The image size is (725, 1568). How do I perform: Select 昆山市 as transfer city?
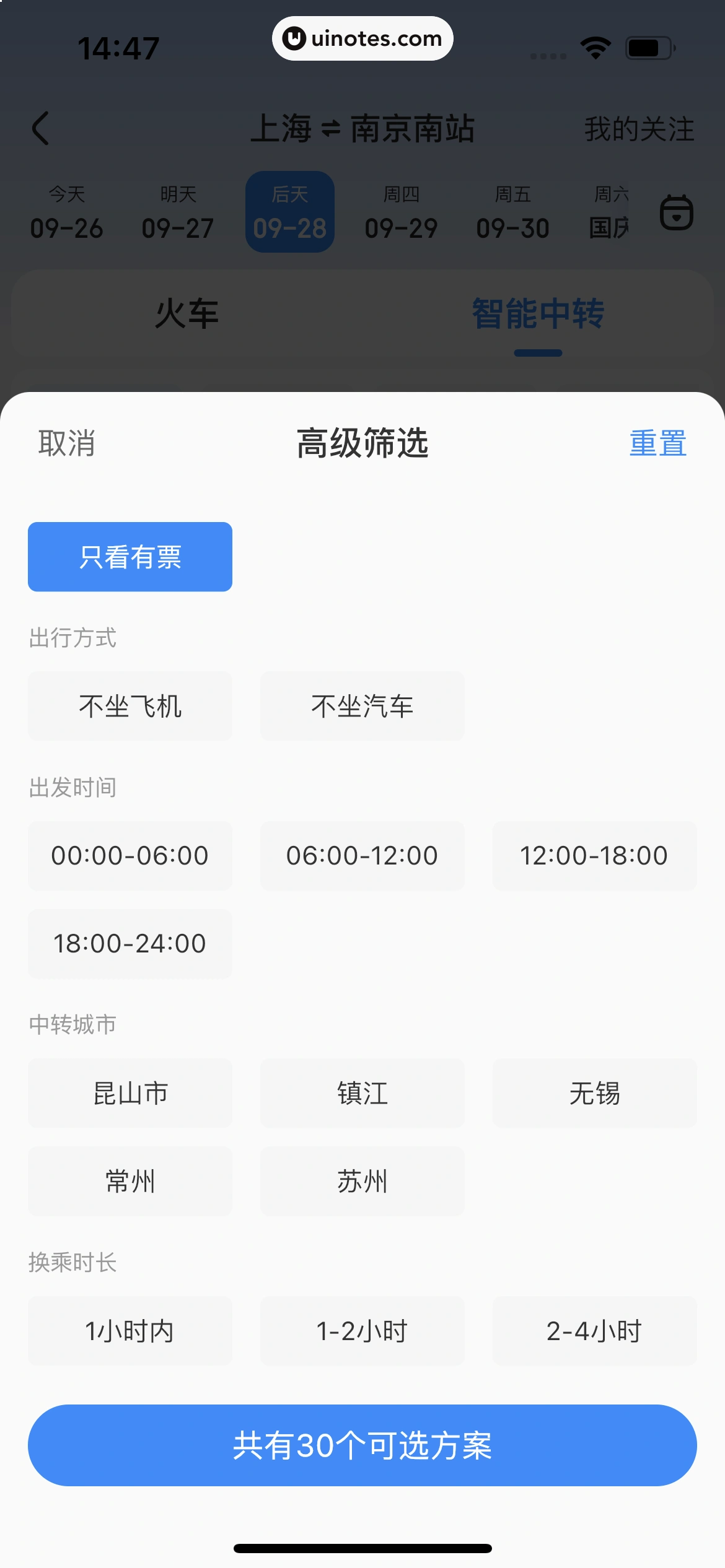[130, 1093]
